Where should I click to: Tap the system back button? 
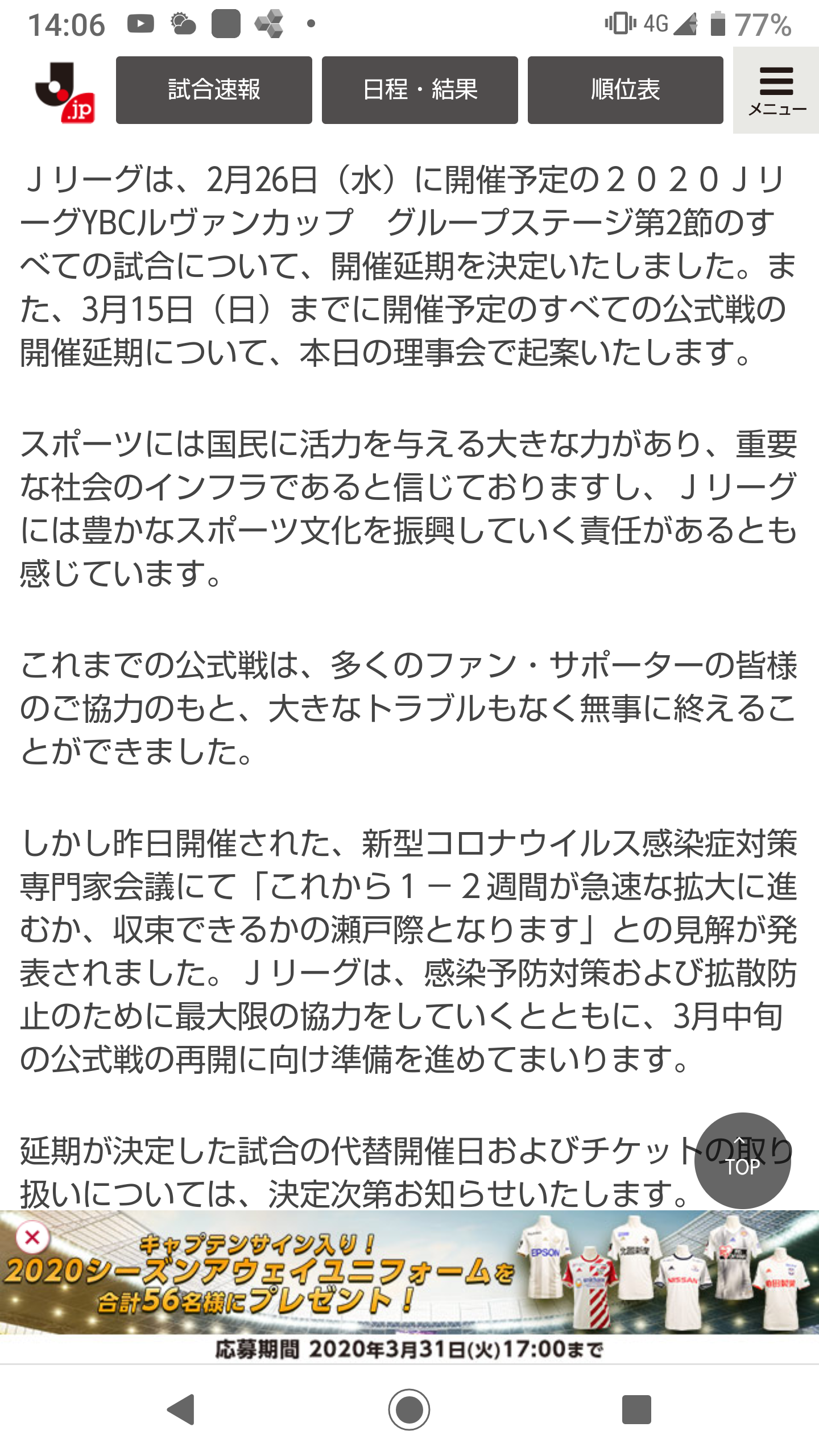point(181,1409)
